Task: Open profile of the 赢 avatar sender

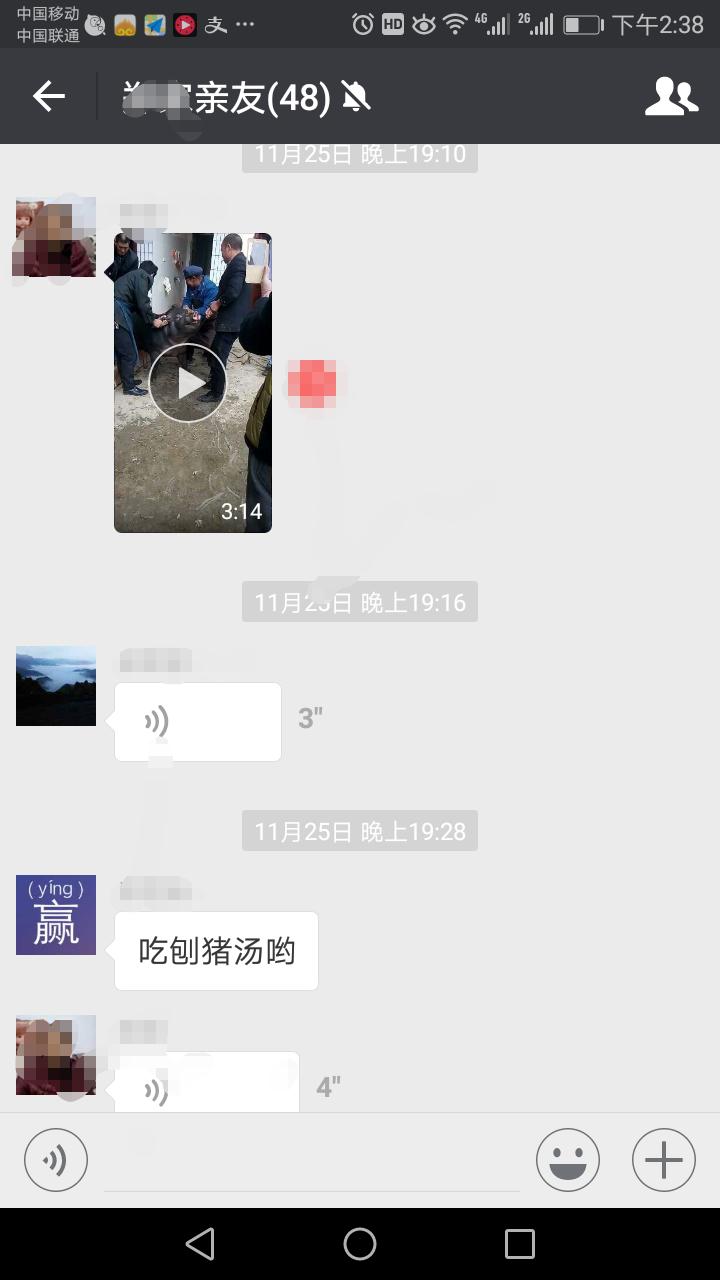Action: 55,914
